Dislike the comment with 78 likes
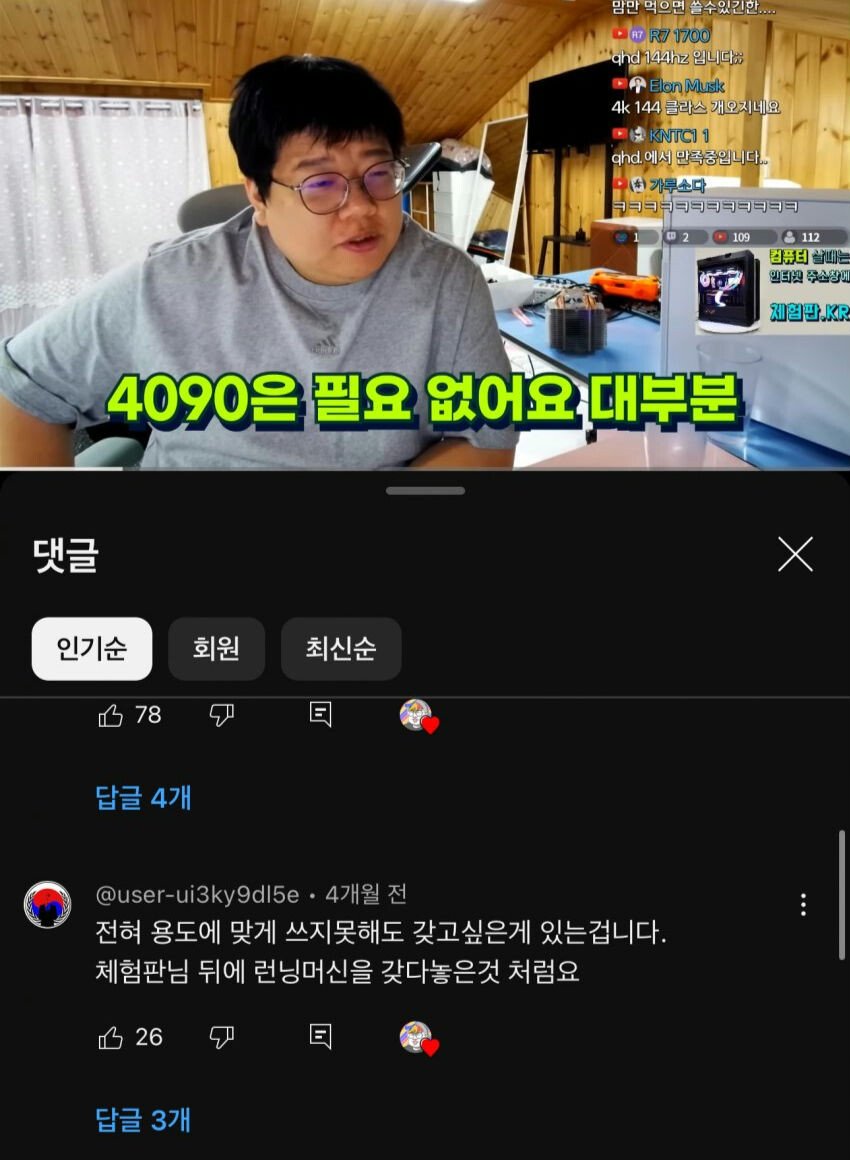The height and width of the screenshot is (1160, 850). tap(221, 715)
